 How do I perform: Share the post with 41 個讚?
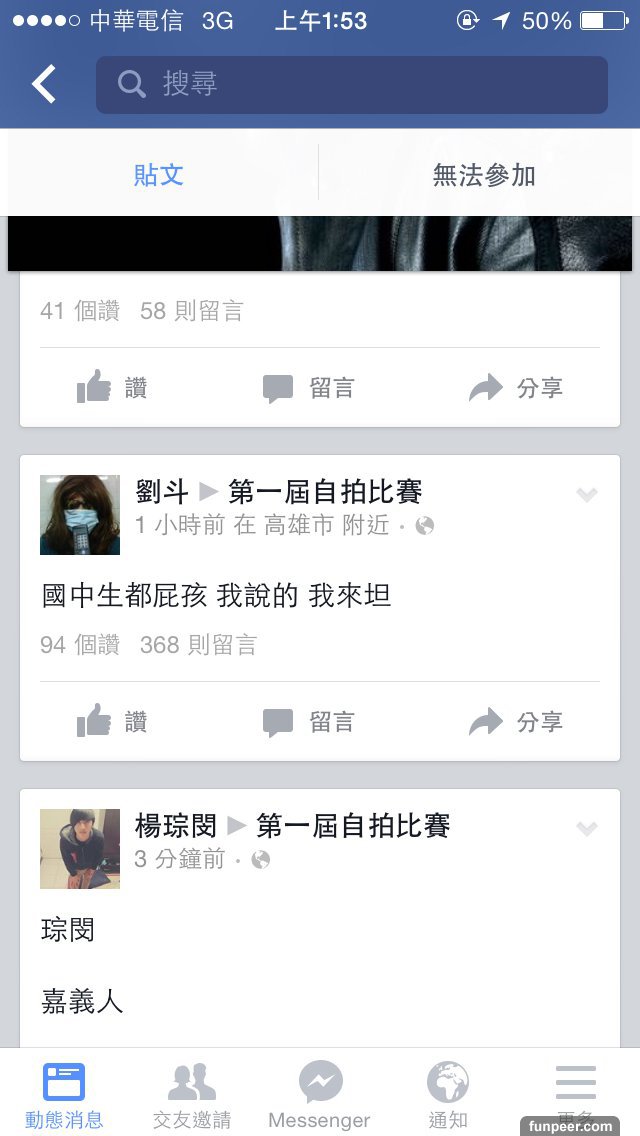[x=516, y=388]
